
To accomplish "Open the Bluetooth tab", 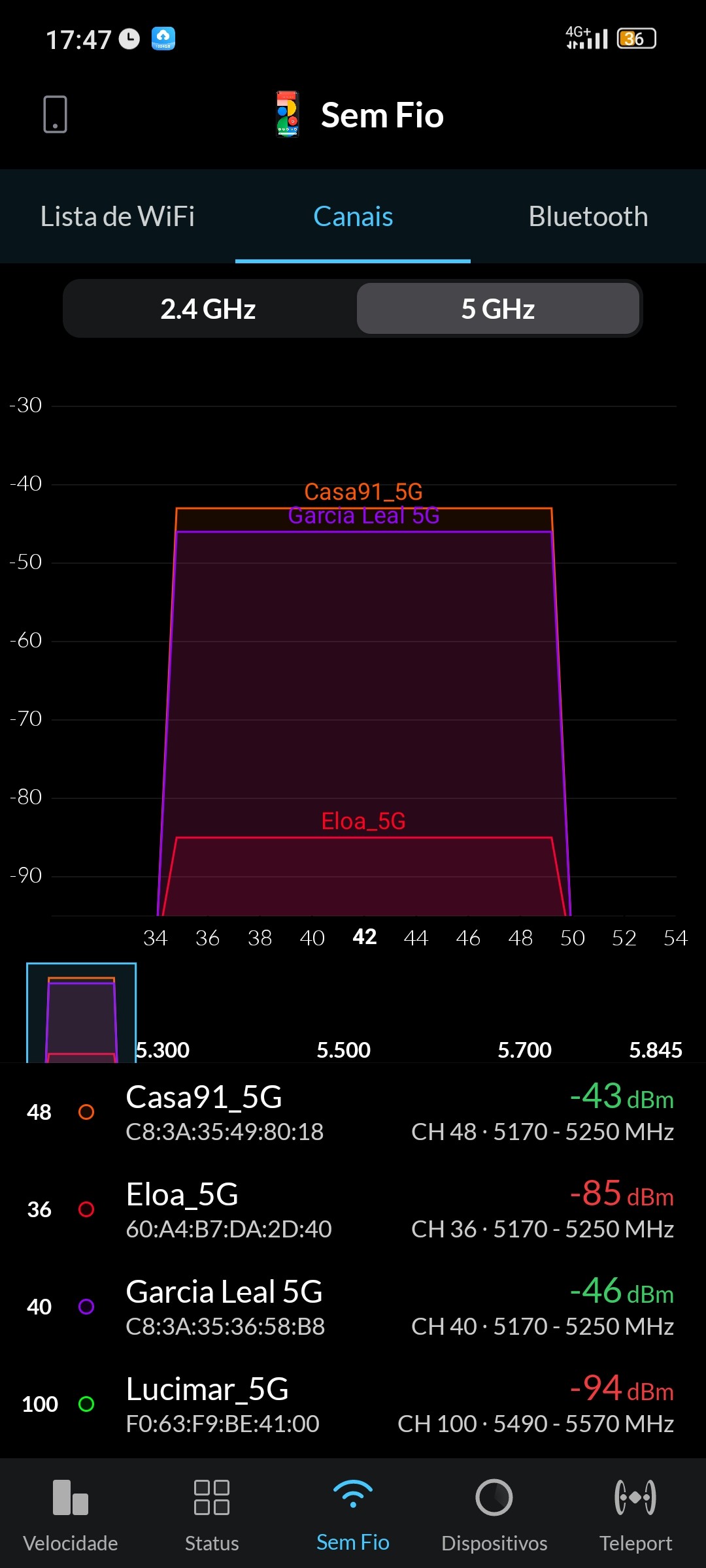I will tap(588, 217).
